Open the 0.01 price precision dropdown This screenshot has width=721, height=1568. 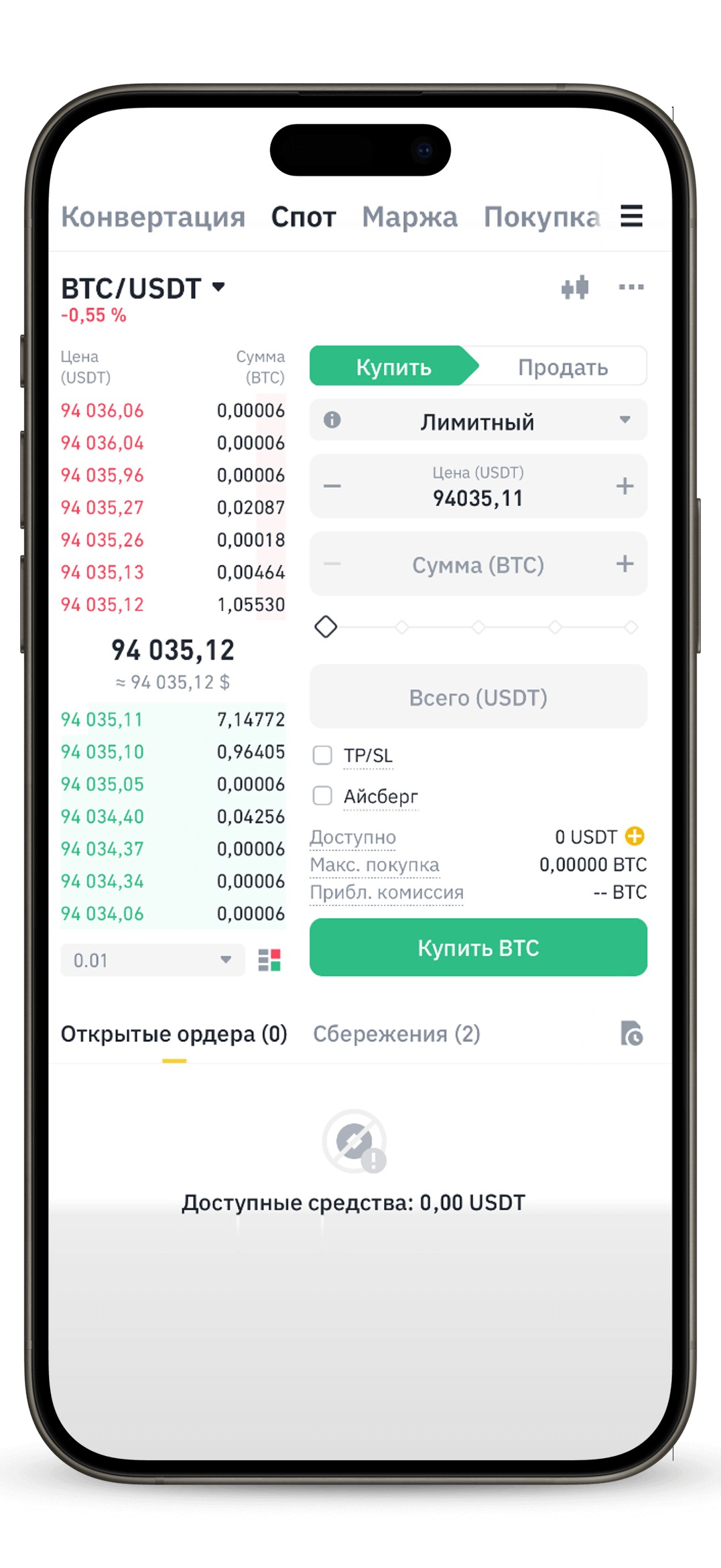coord(153,960)
